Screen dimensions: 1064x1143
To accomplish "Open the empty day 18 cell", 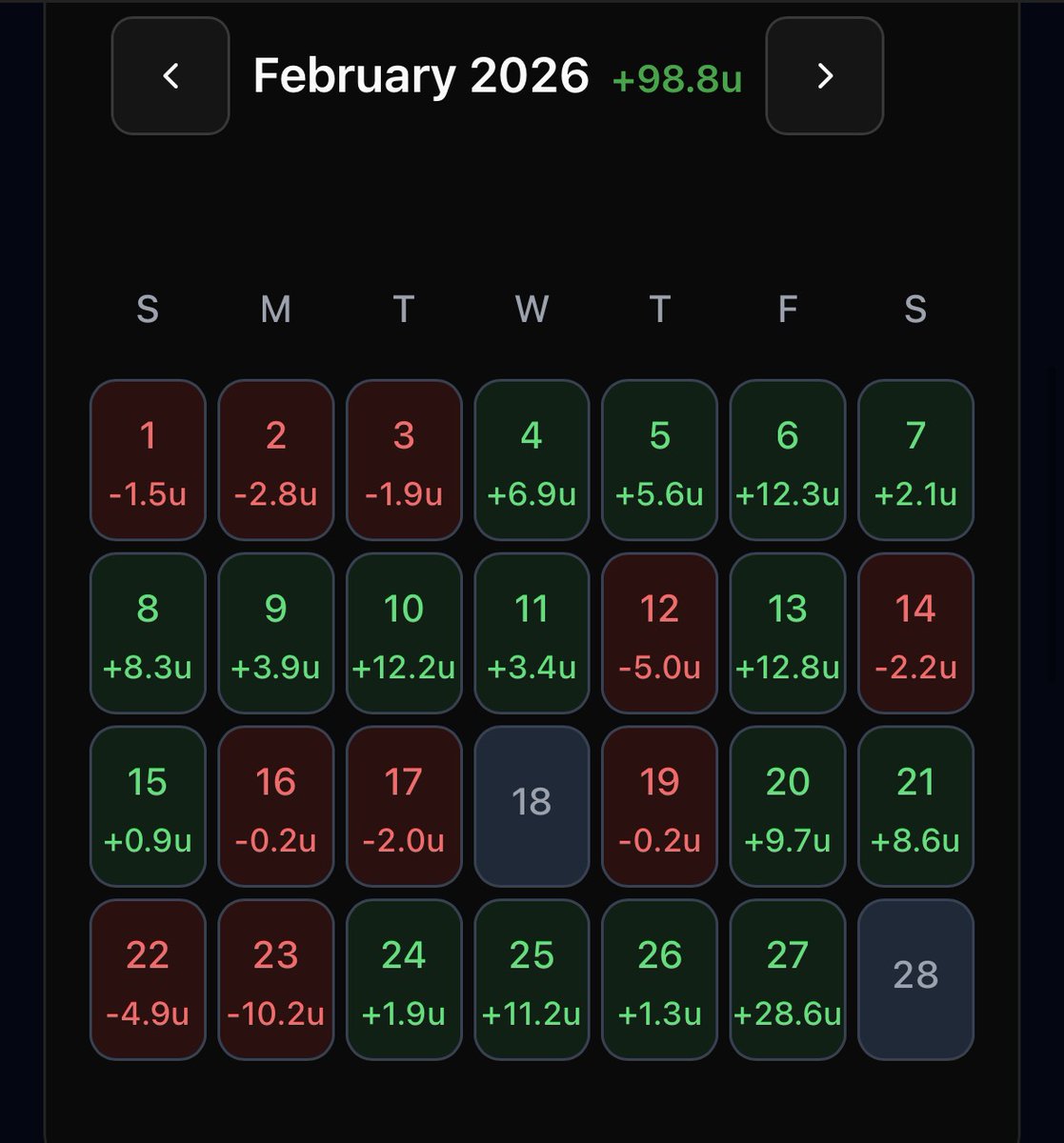I will click(532, 807).
